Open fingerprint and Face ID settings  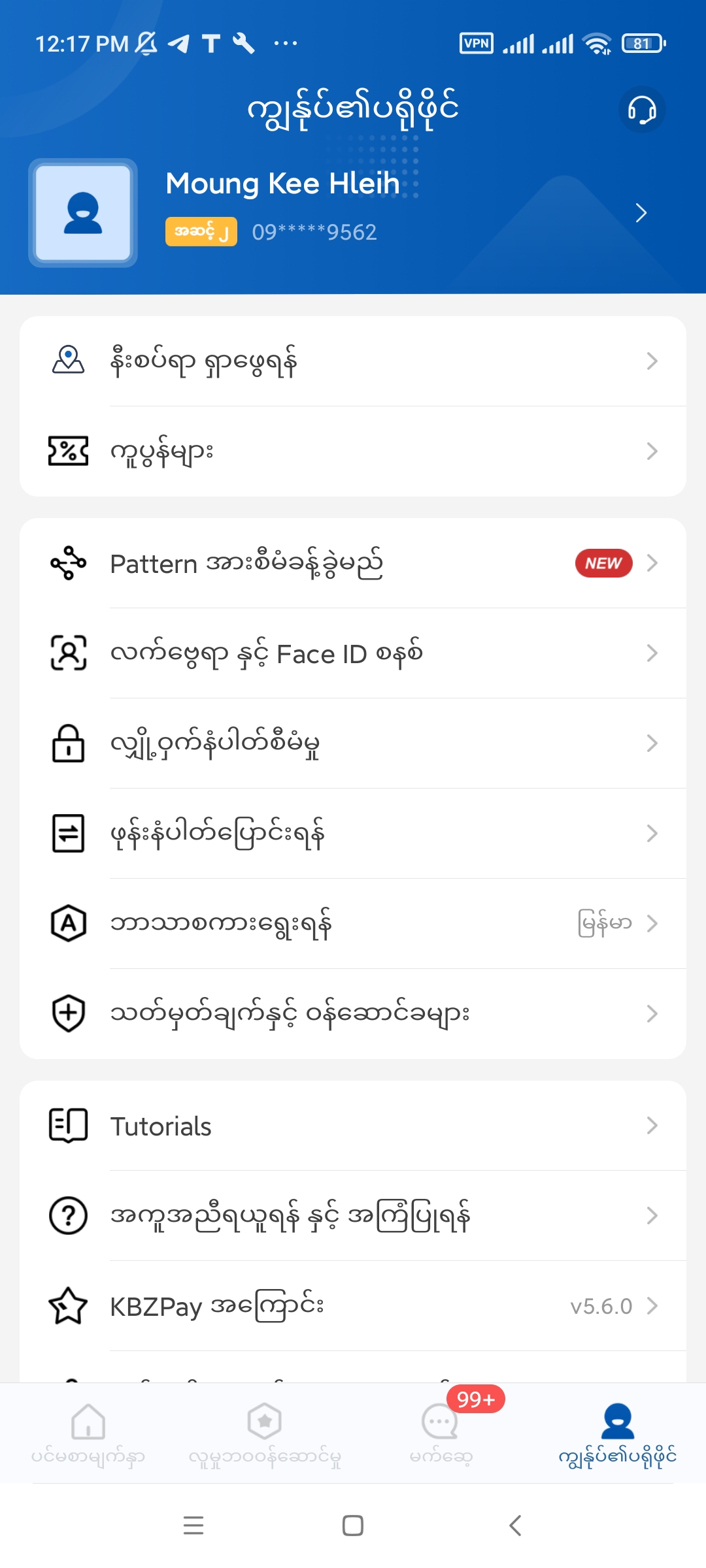point(353,653)
